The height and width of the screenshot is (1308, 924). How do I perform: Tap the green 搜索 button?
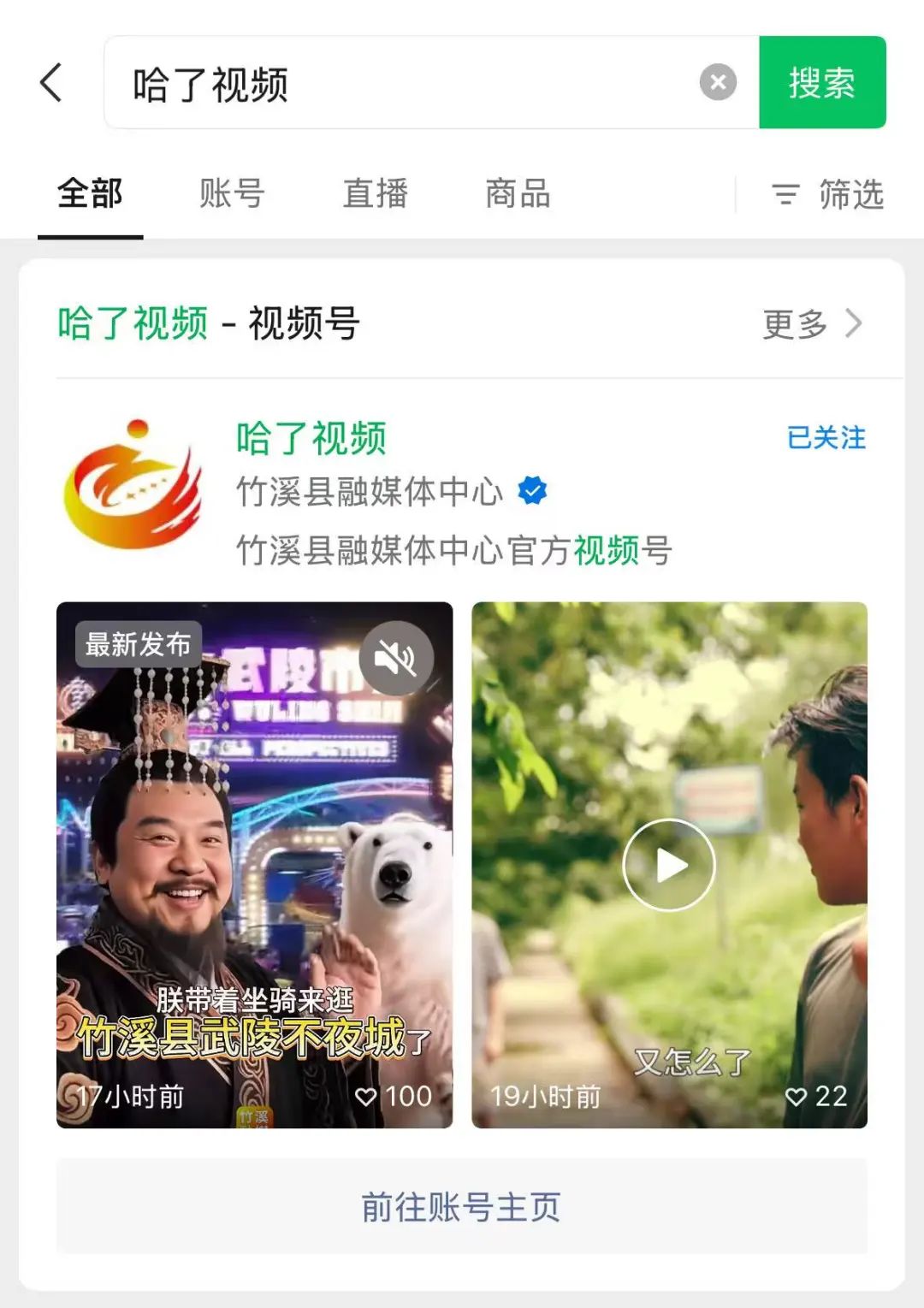coord(821,83)
